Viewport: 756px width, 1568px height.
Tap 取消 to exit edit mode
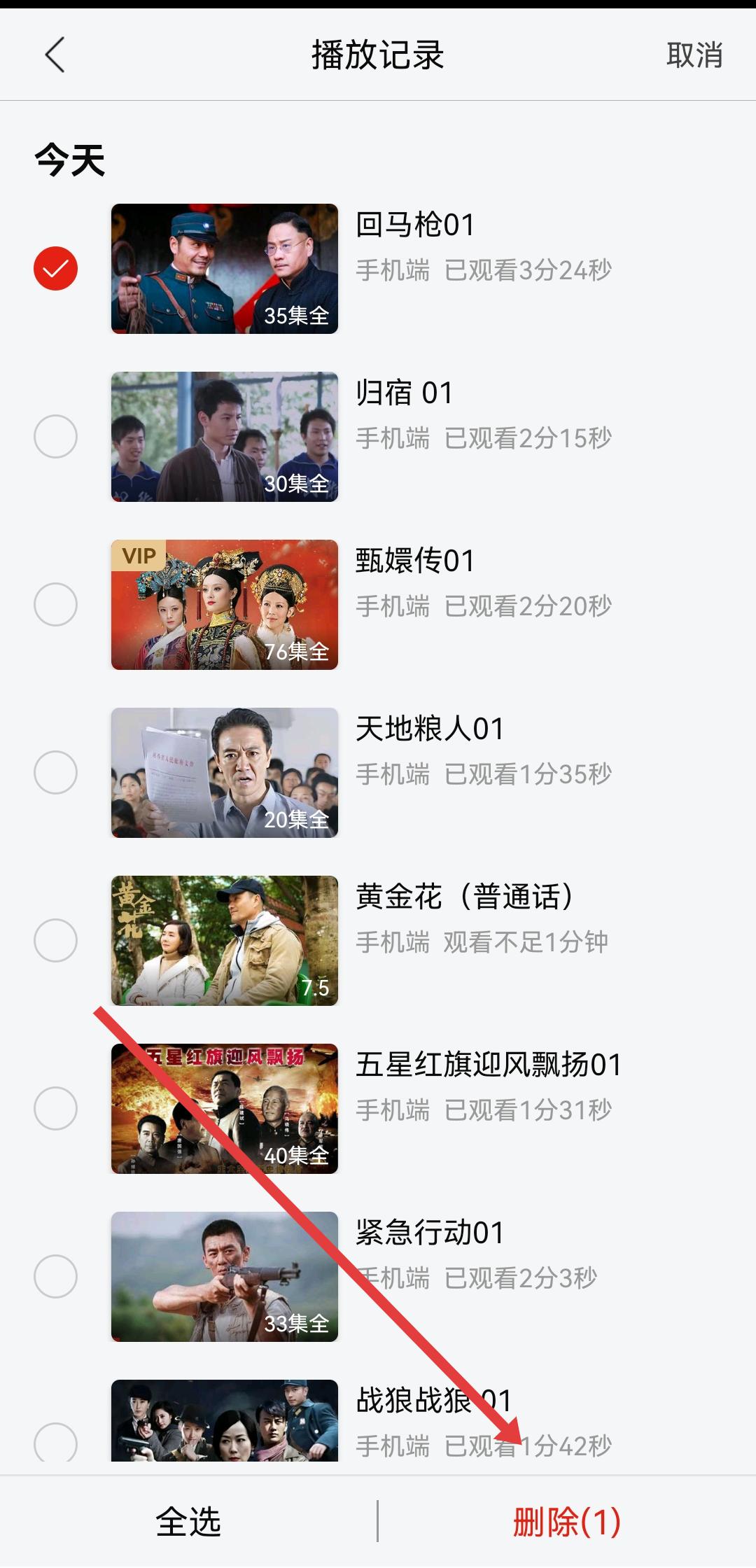pyautogui.click(x=694, y=55)
